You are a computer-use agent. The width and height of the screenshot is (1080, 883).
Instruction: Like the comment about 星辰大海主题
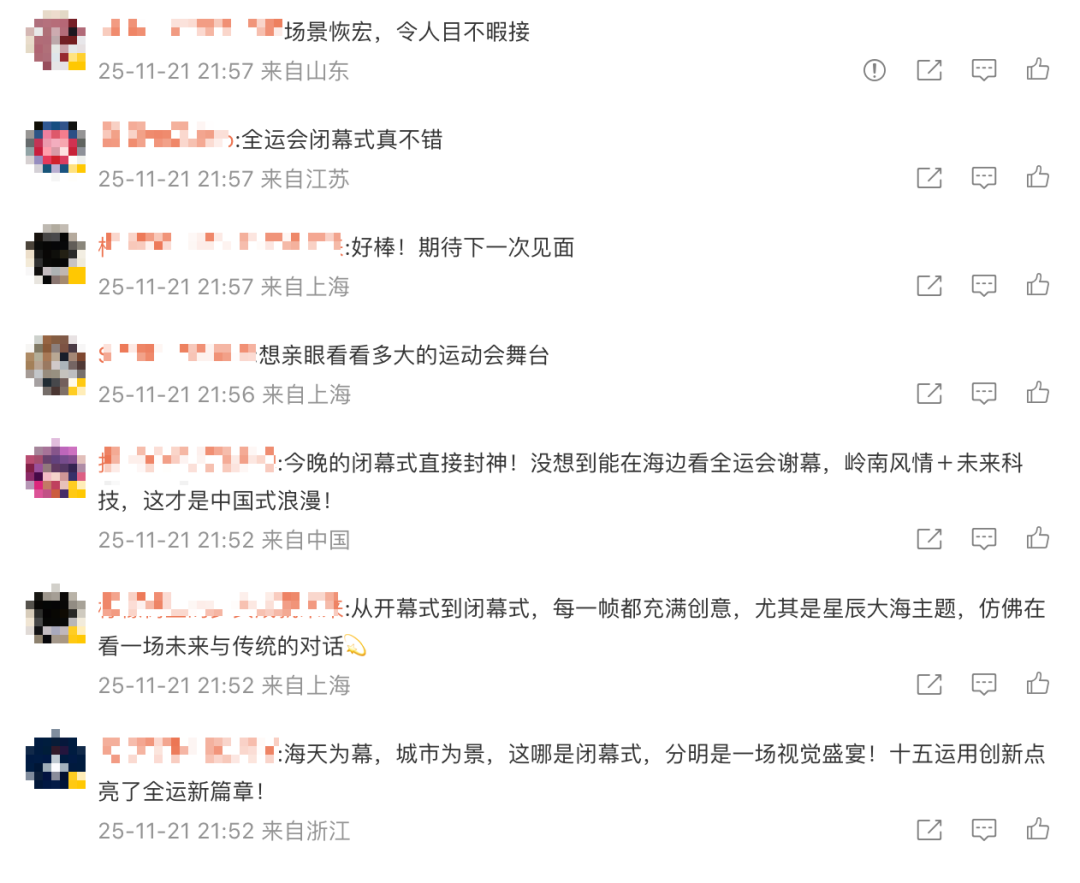(x=1037, y=685)
